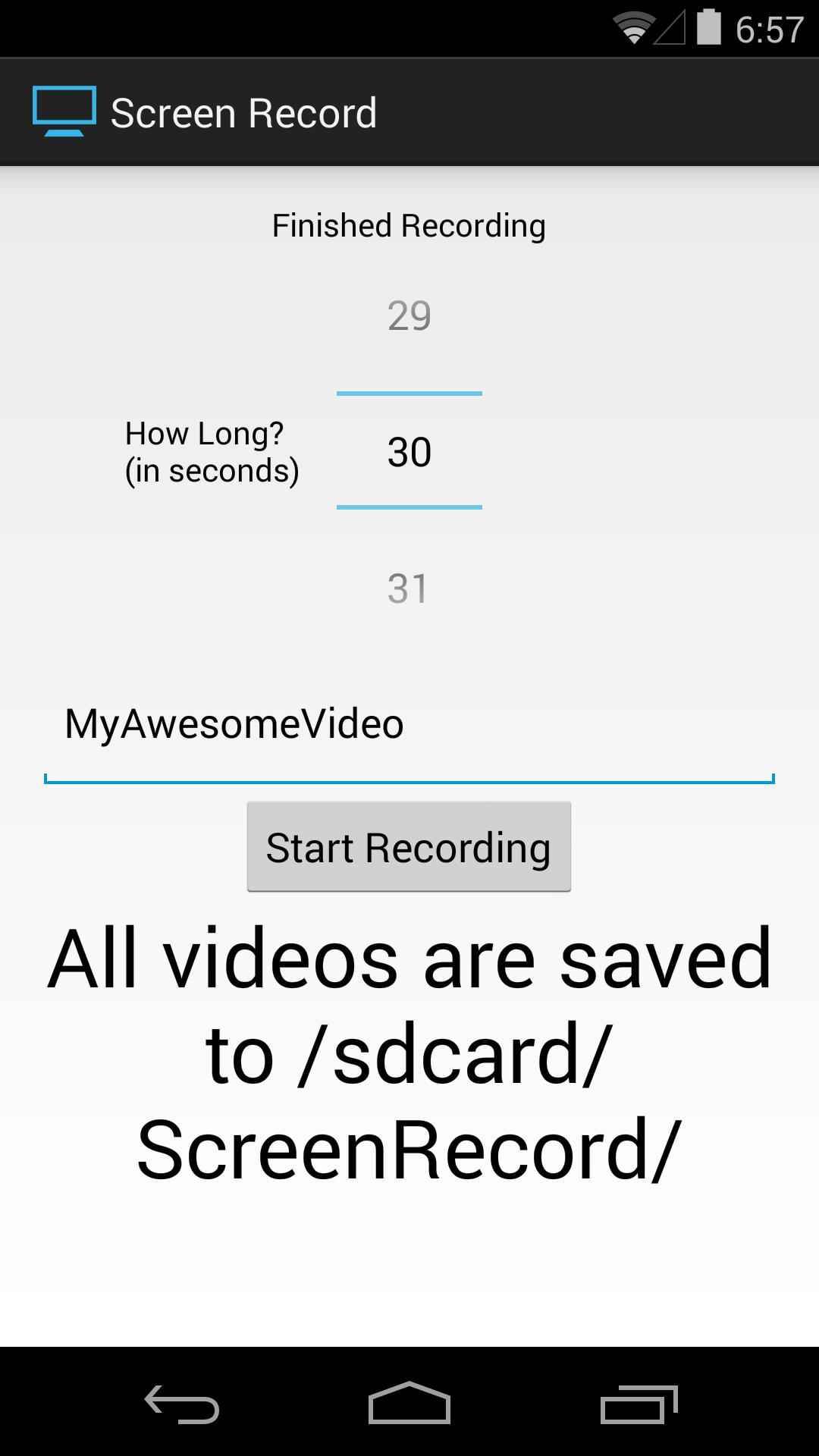This screenshot has width=819, height=1456.
Task: Click the blue monitor logo in the action bar
Action: [65, 111]
